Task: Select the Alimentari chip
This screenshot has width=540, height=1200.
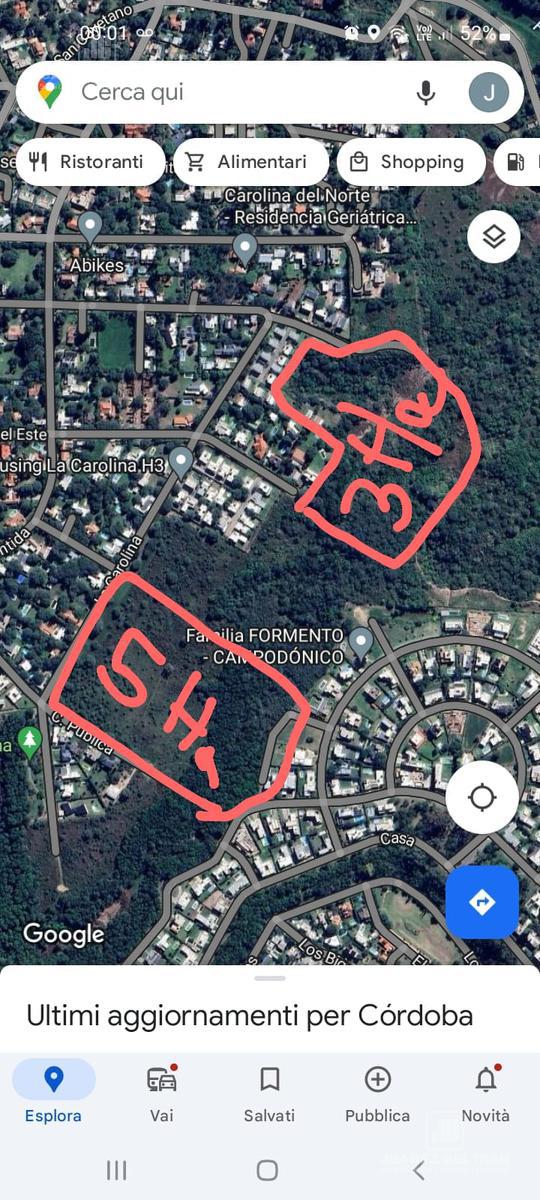Action: tap(251, 162)
